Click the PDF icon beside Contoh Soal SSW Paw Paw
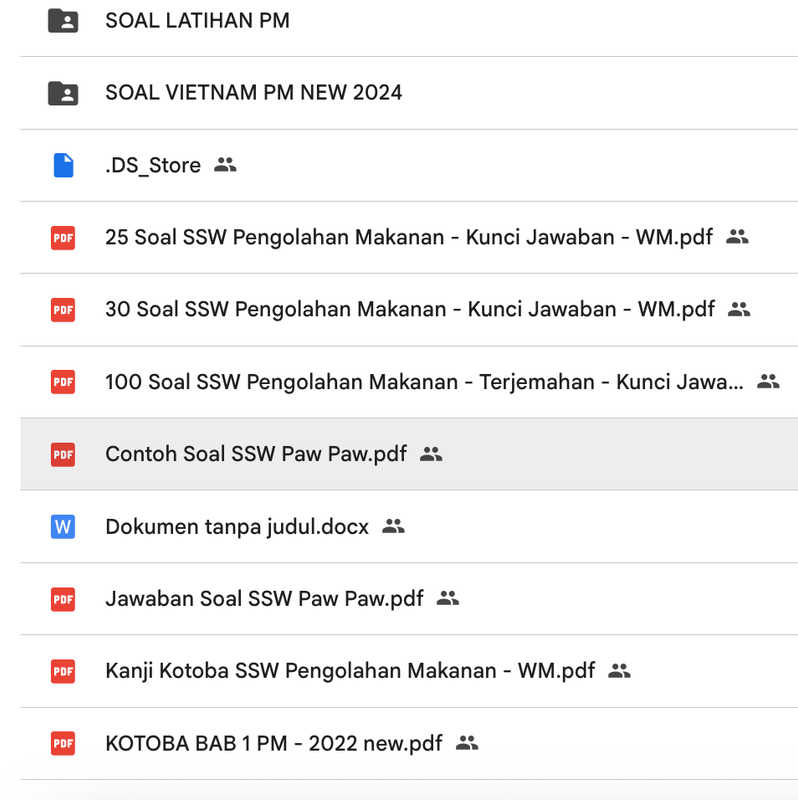Screen dimensions: 798x800 point(62,454)
